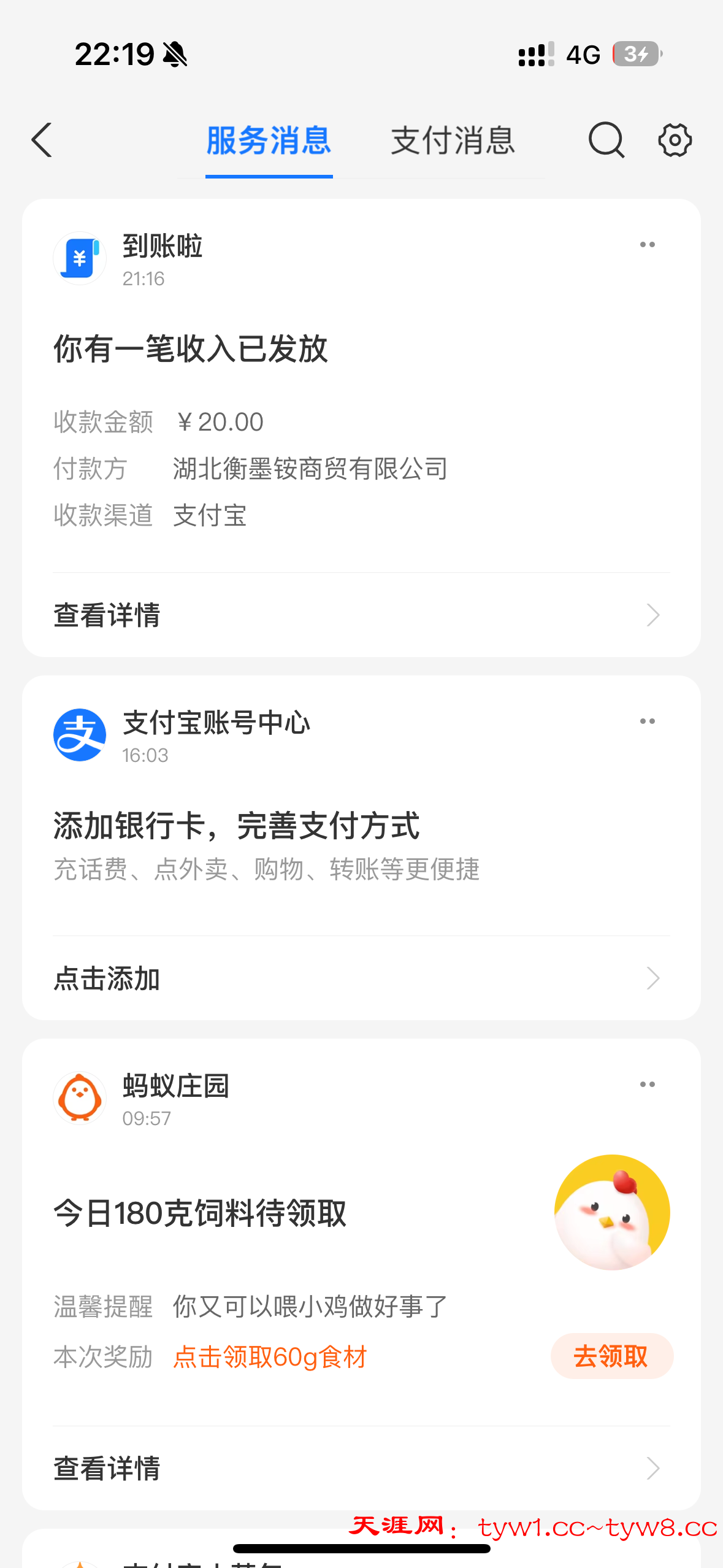Open more options on the 蚂蚁庄园 message
The width and height of the screenshot is (723, 1568).
click(x=648, y=1083)
